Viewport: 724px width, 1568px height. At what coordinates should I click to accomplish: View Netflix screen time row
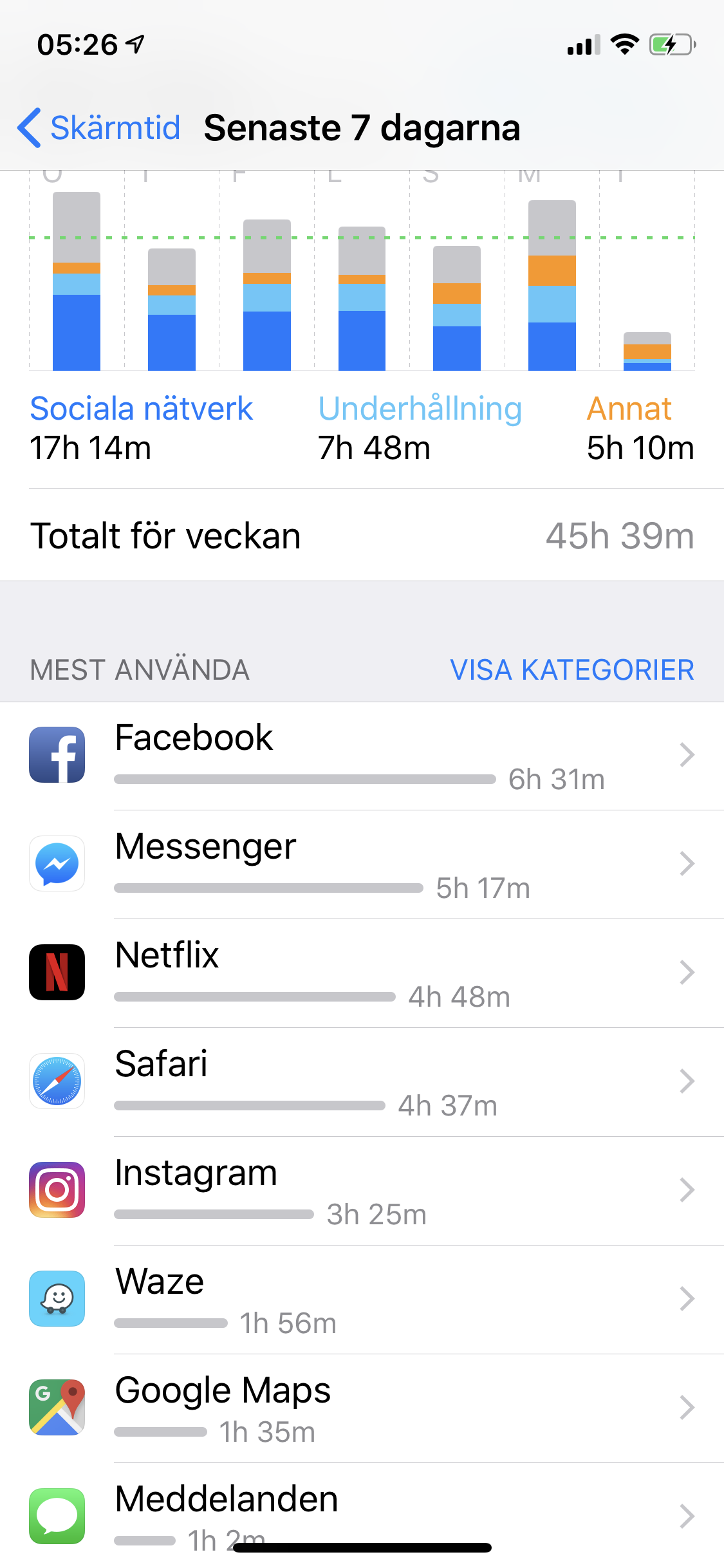362,973
